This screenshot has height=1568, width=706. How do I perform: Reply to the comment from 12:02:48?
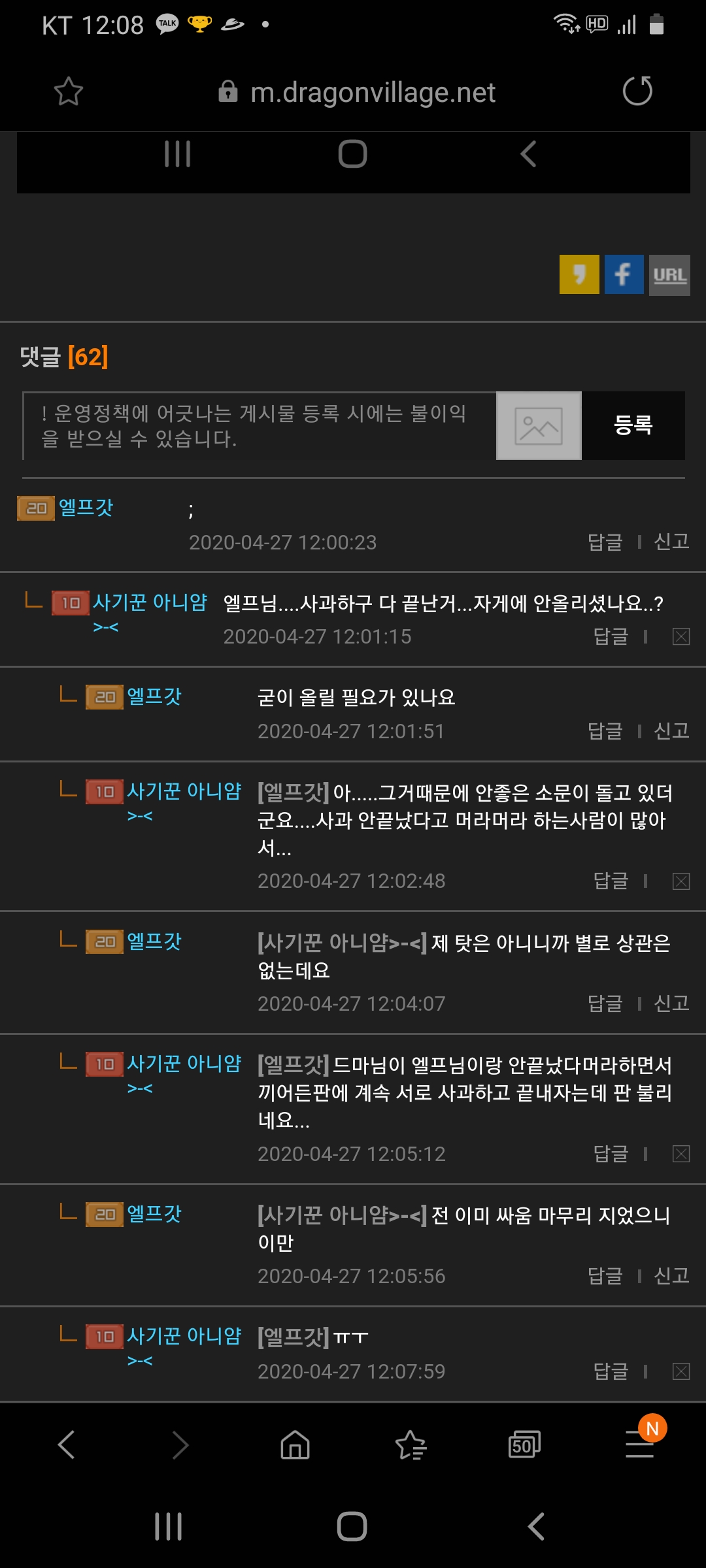[x=611, y=881]
